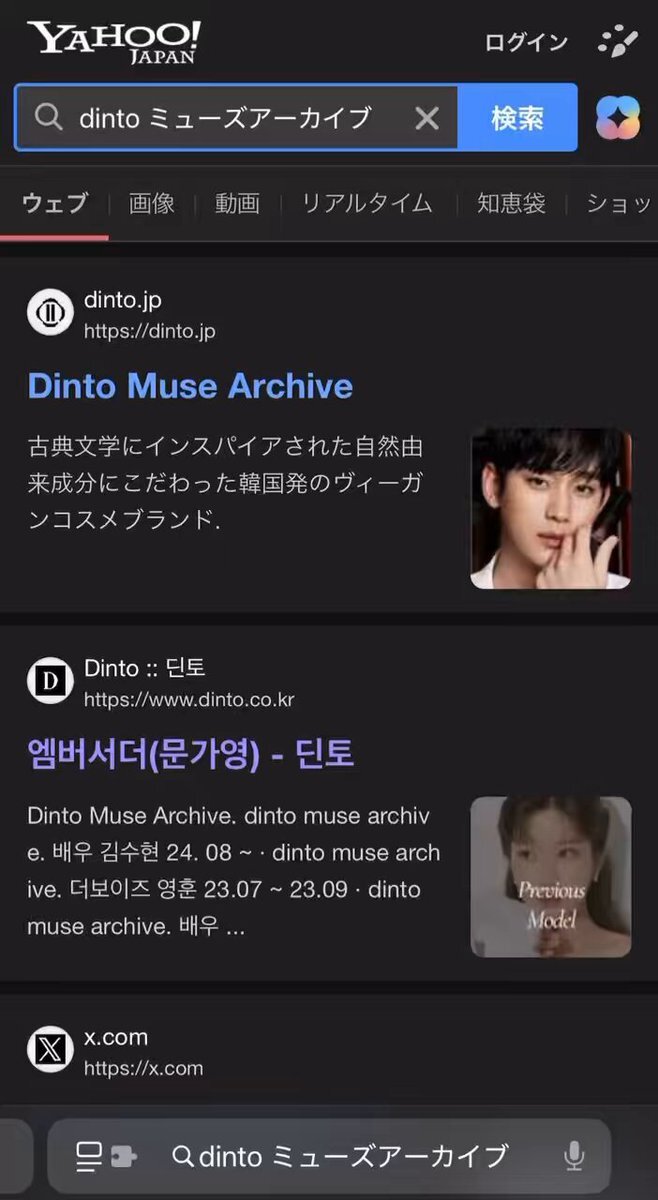The image size is (658, 1200).
Task: Open the 엠버서더(문가영) - 딘토 result
Action: (191, 754)
